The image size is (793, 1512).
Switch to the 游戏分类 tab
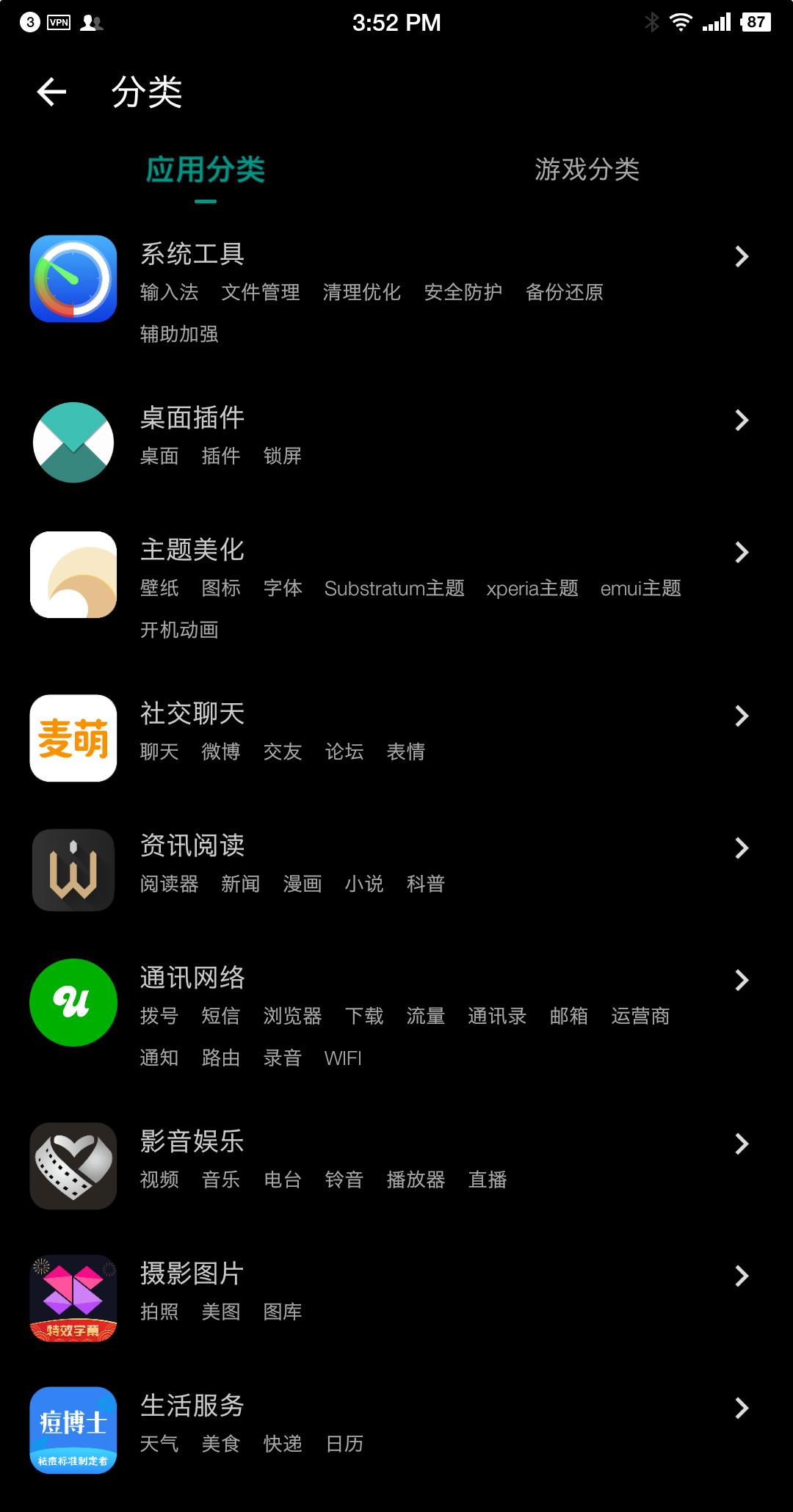[587, 170]
